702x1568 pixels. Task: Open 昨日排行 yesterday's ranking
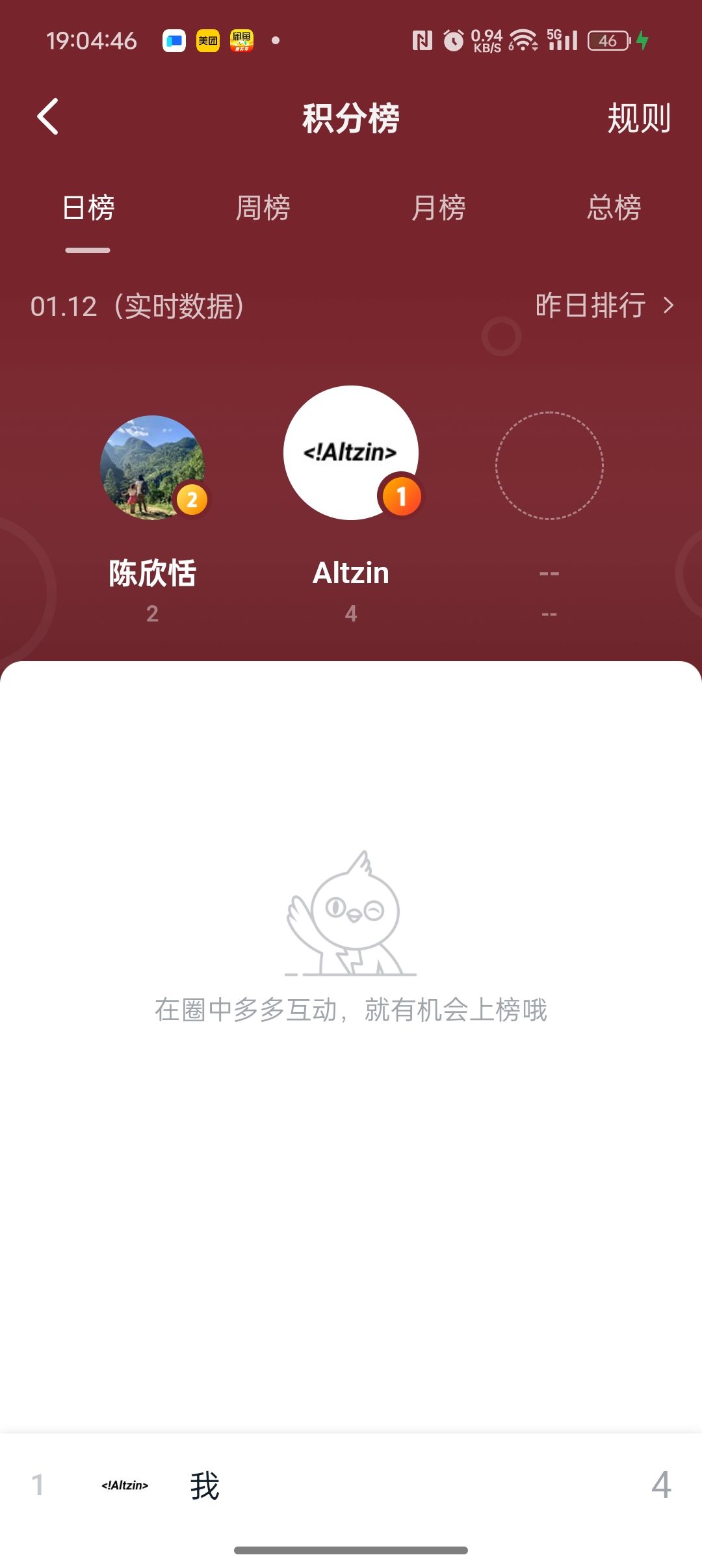(603, 306)
